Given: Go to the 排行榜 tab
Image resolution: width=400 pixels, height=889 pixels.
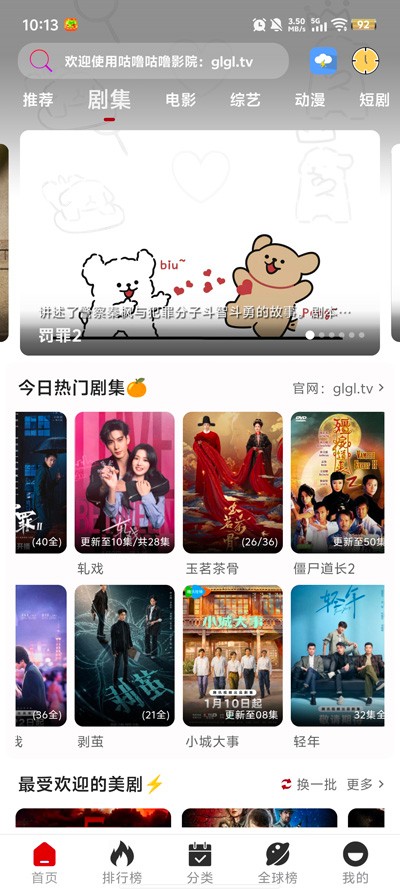Looking at the screenshot, I should click(x=122, y=862).
